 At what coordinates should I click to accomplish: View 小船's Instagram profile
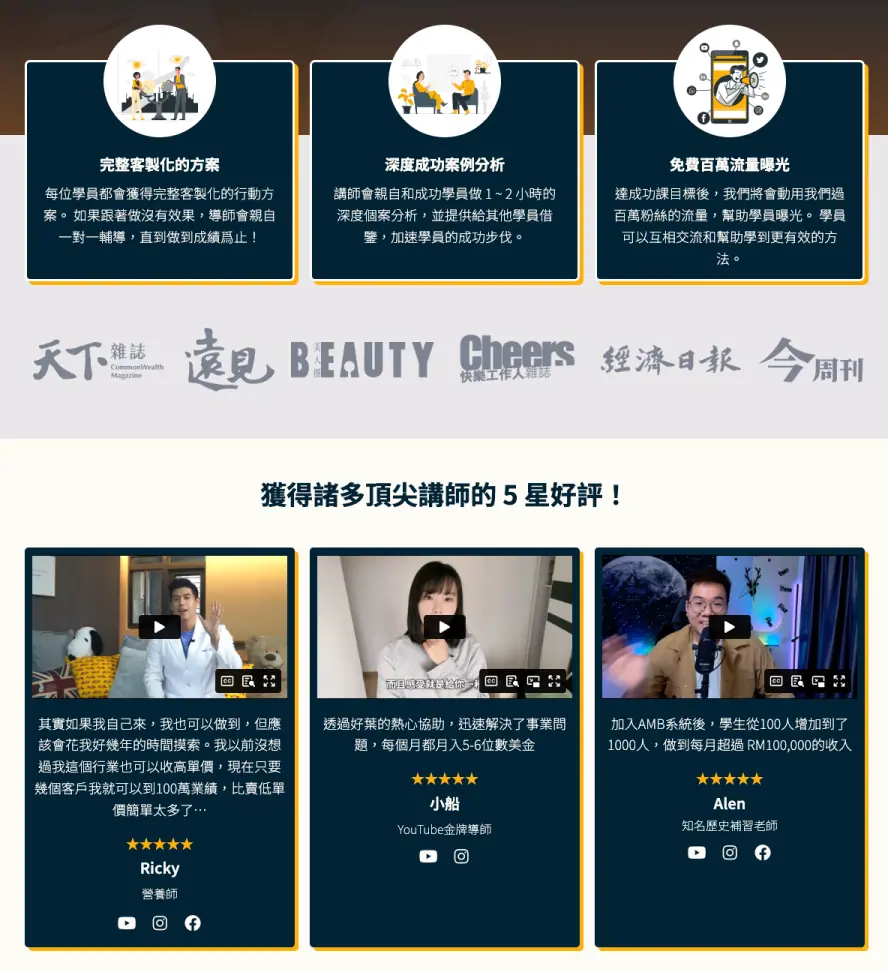(461, 856)
